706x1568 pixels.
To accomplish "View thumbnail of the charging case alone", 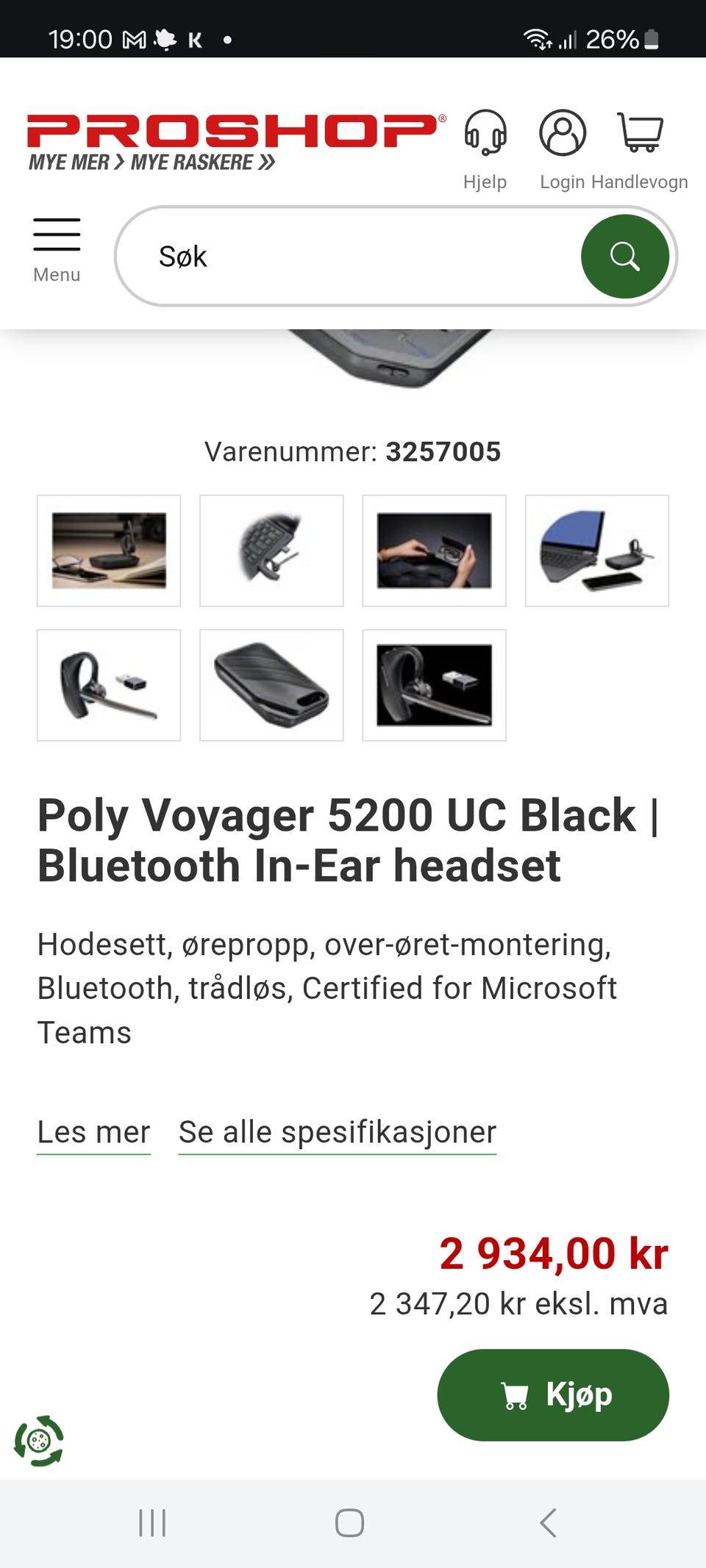I will click(271, 685).
